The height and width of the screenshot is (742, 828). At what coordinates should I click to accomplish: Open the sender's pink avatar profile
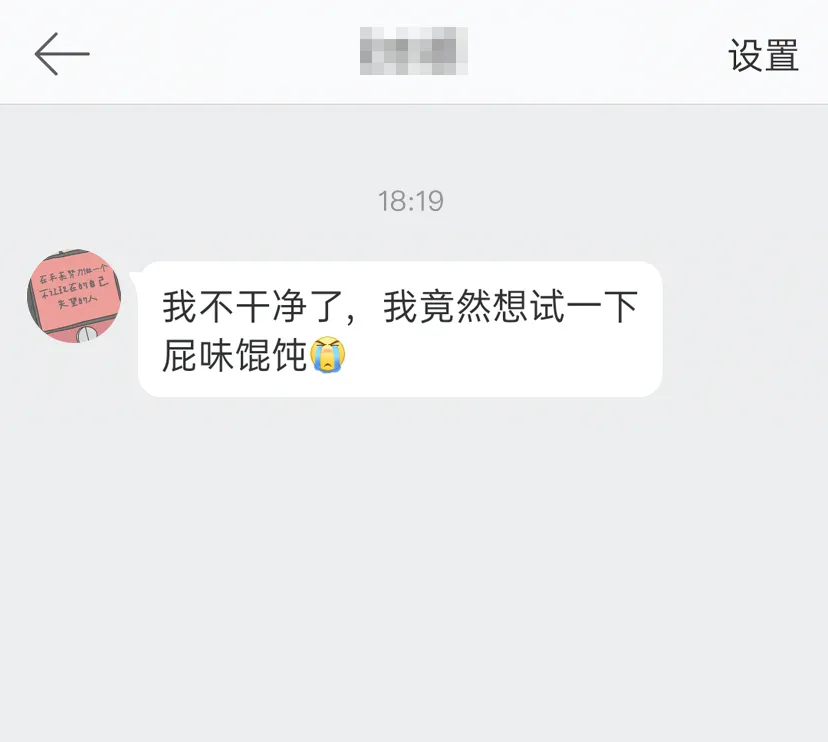tap(75, 297)
